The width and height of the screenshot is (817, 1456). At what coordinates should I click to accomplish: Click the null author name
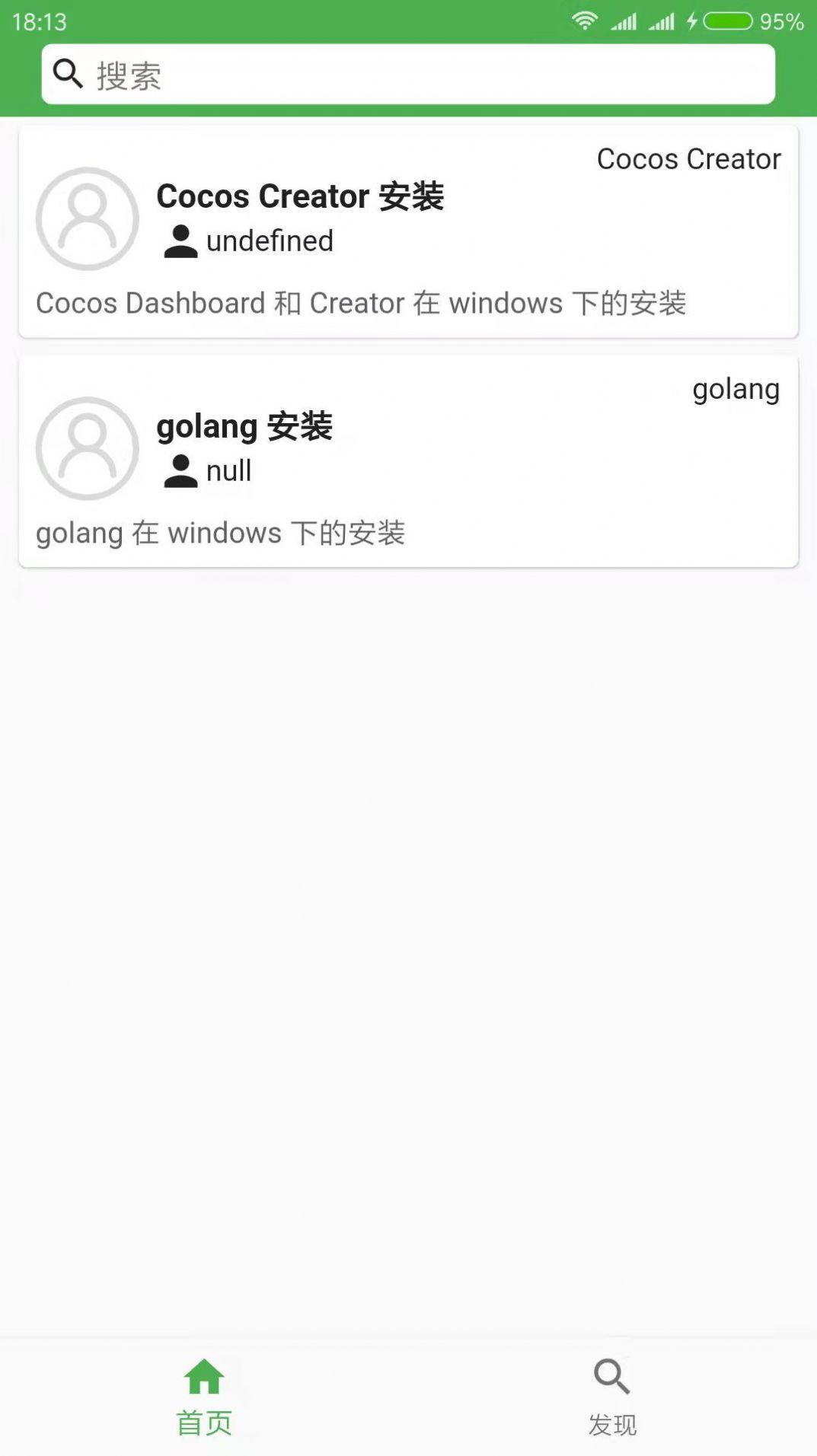[x=228, y=470]
